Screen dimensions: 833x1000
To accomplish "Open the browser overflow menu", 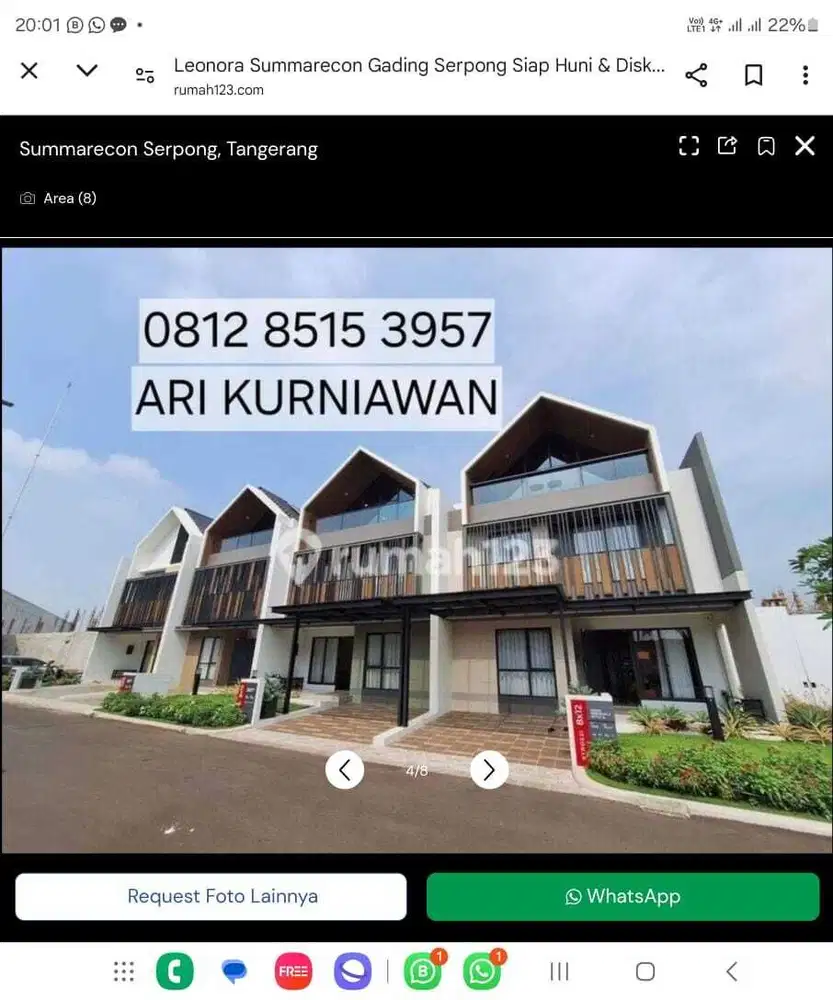I will 805,75.
